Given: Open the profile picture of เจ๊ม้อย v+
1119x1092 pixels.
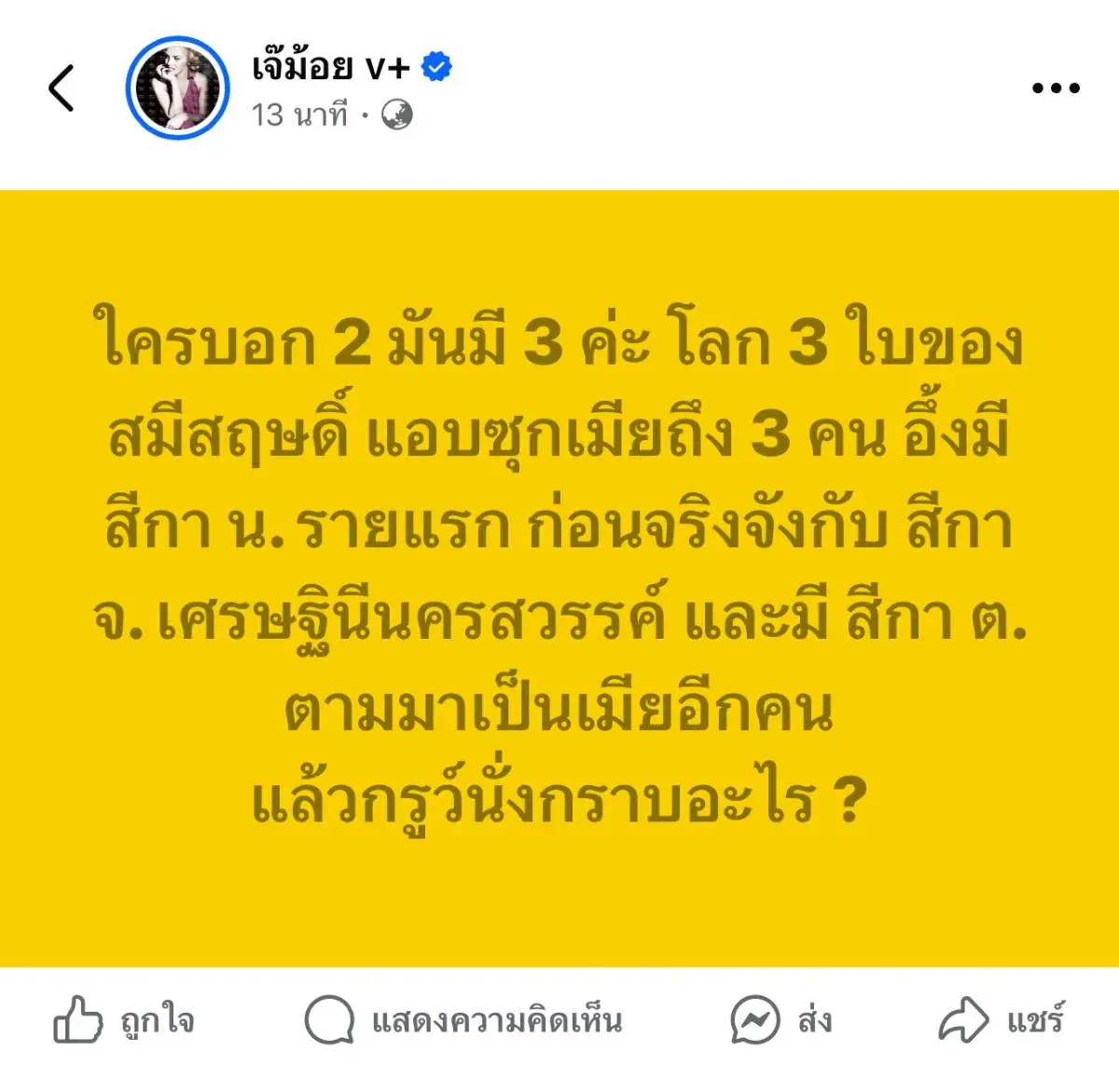Looking at the screenshot, I should click(x=177, y=89).
